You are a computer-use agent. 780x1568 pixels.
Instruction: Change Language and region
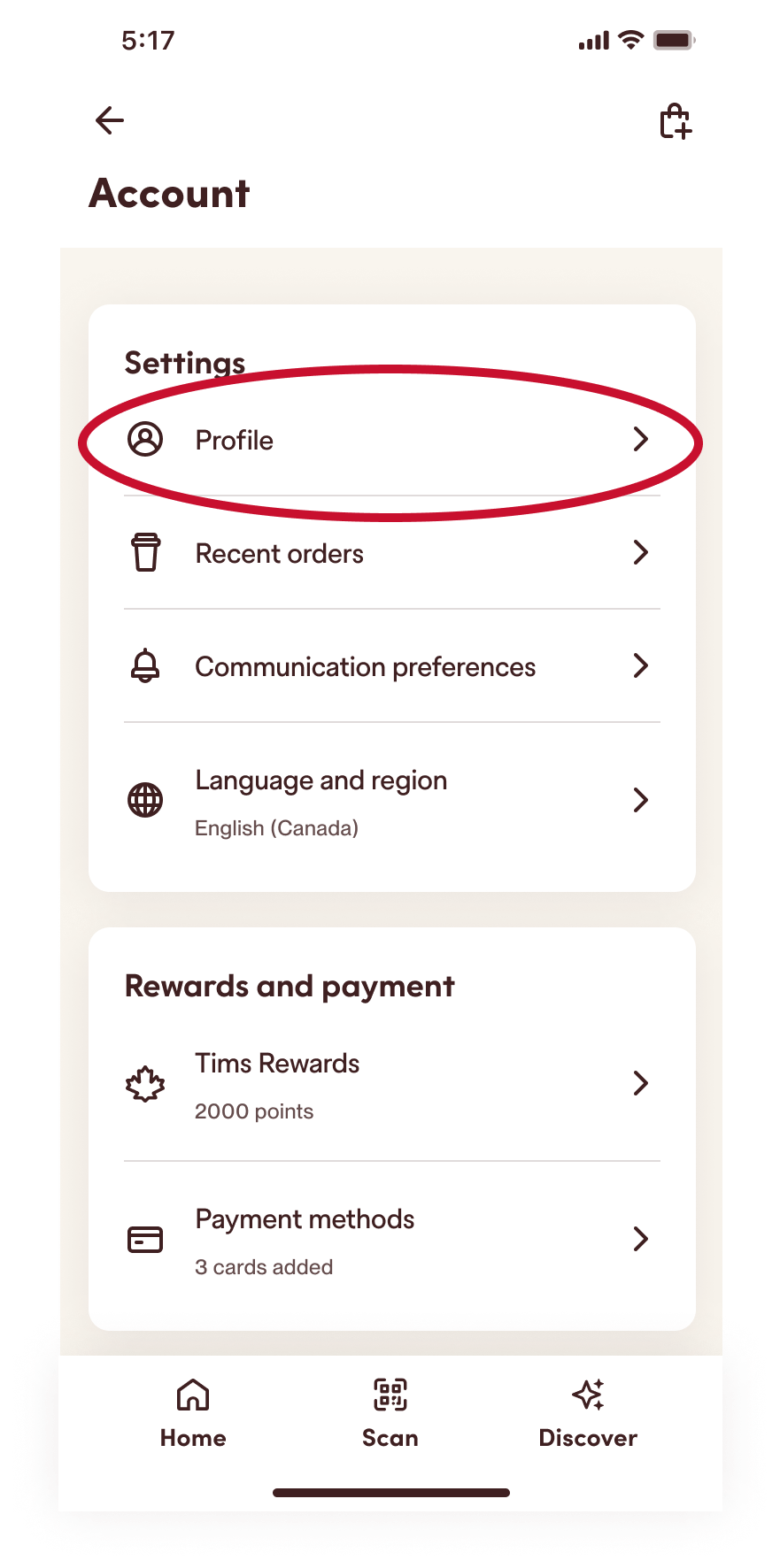pos(391,802)
